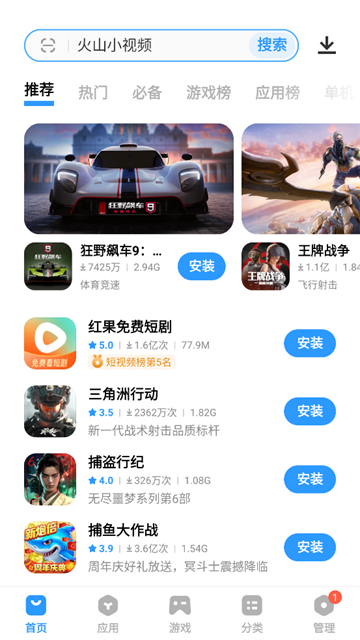The width and height of the screenshot is (360, 640).
Task: Tap the 搜索 search button
Action: 272,45
